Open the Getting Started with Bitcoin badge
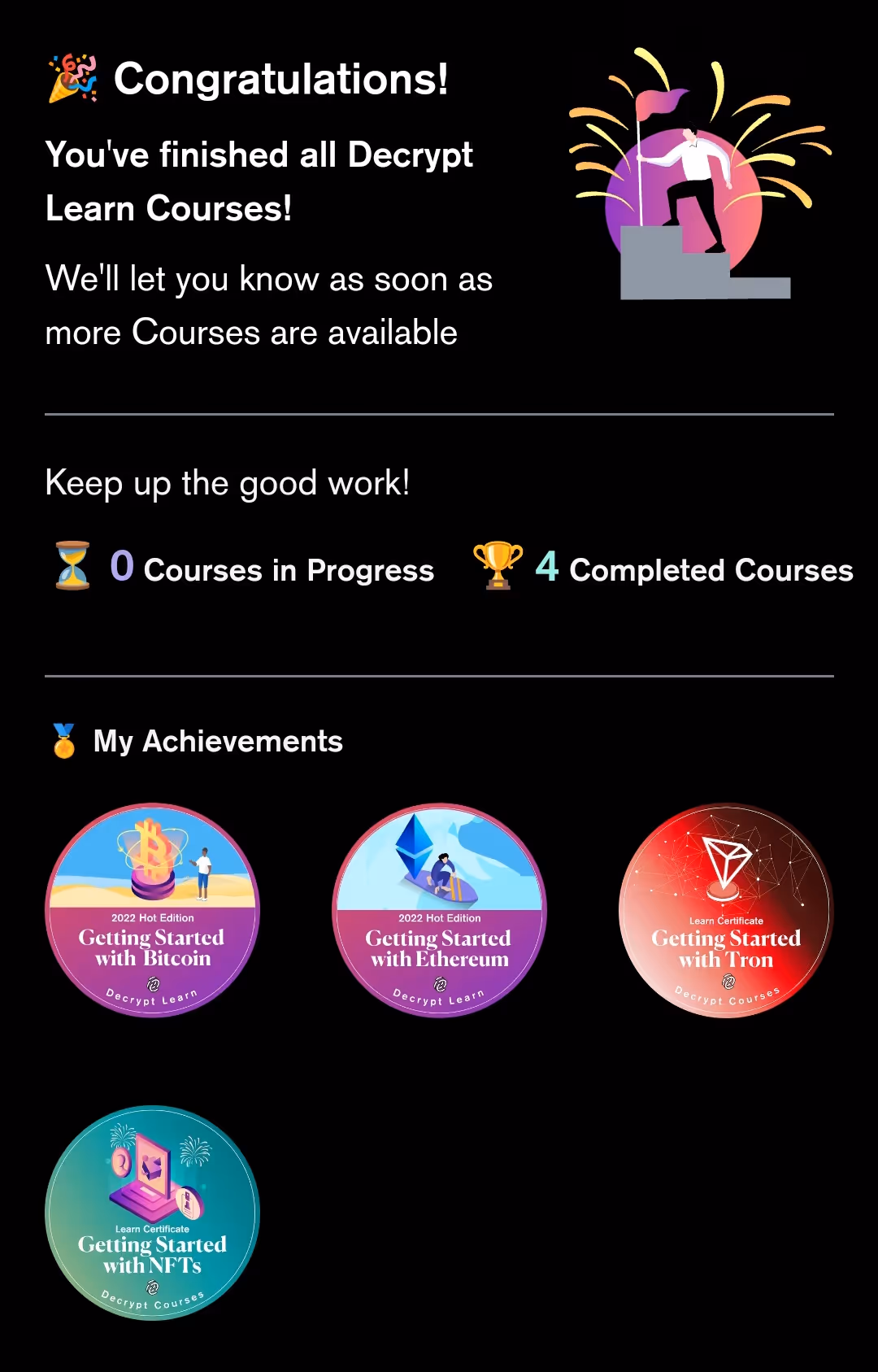Image resolution: width=878 pixels, height=1372 pixels. [153, 910]
